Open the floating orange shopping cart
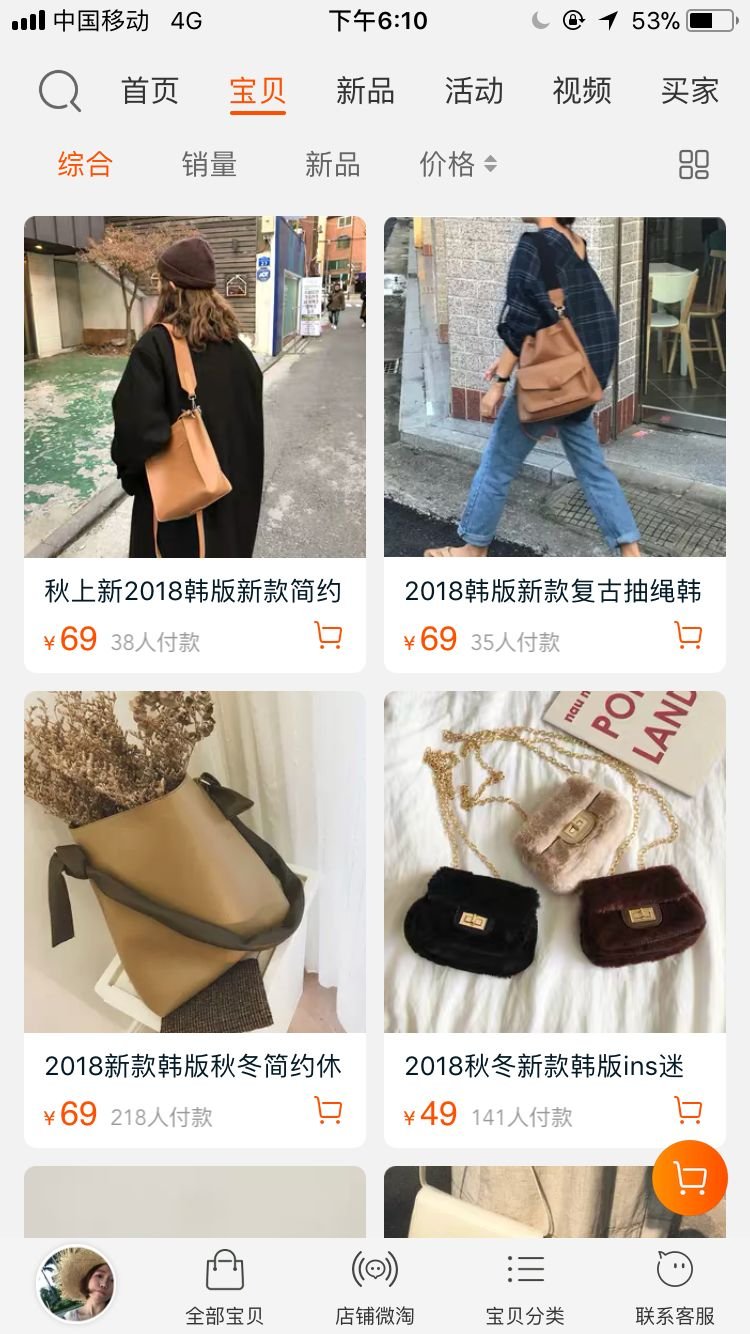 [689, 1178]
